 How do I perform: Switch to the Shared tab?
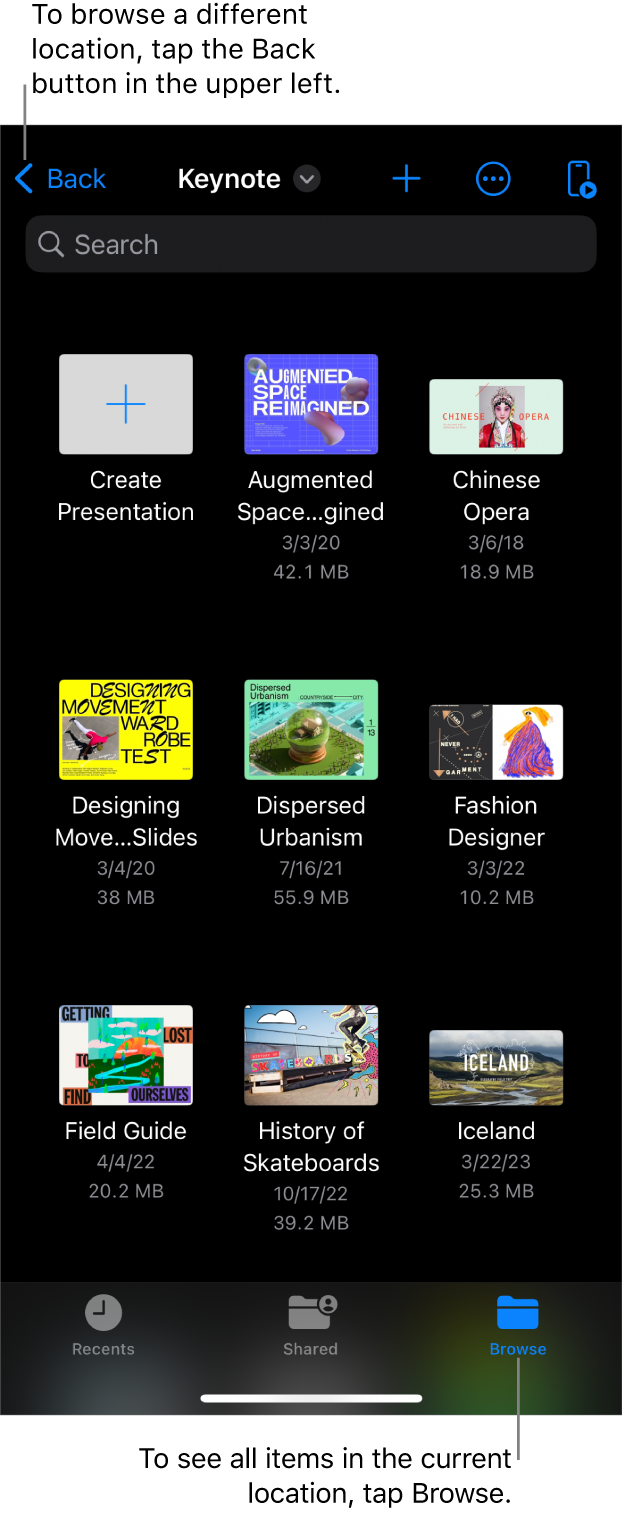click(311, 1325)
